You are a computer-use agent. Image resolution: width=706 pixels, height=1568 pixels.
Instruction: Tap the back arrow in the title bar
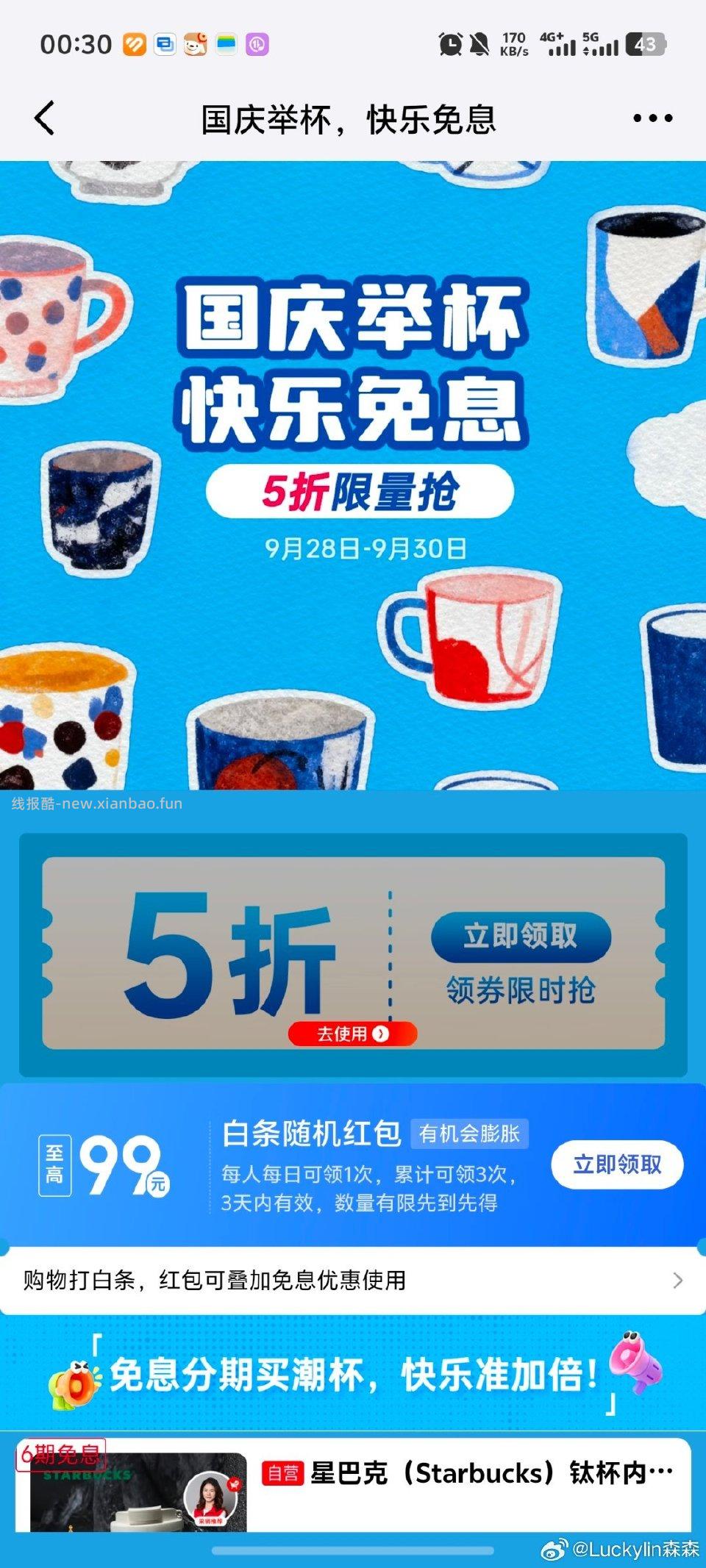[x=44, y=118]
